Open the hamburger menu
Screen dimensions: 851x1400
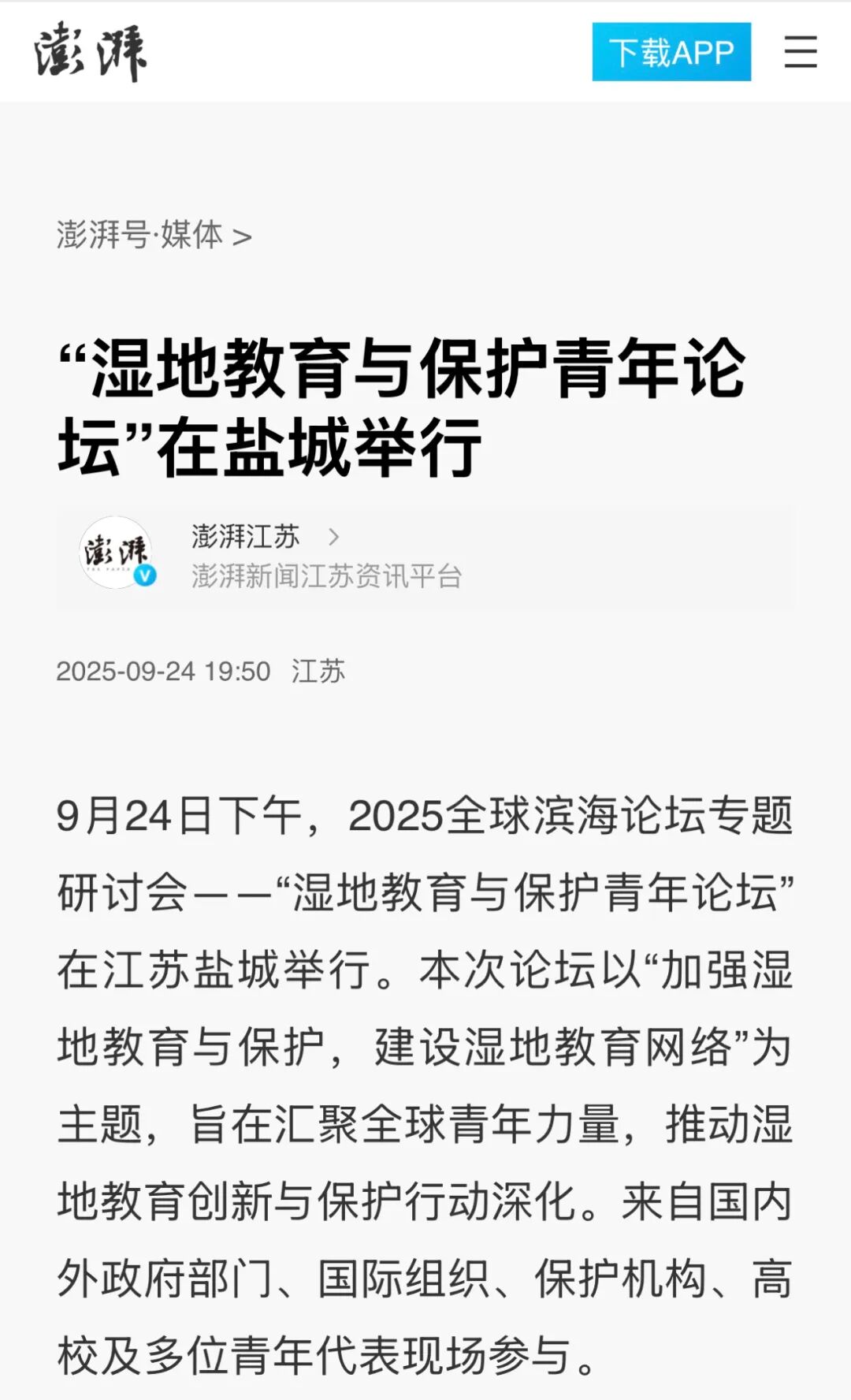pos(800,52)
